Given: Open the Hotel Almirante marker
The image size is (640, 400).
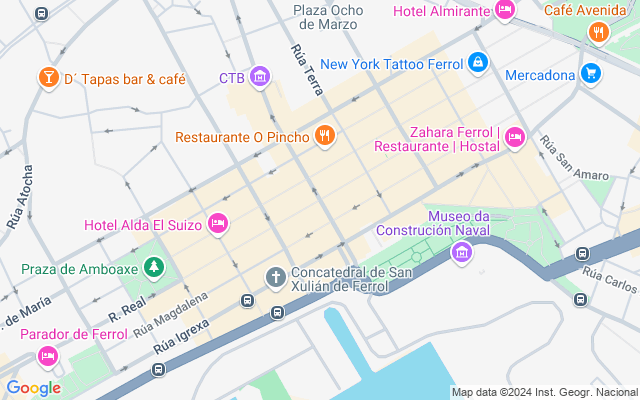Looking at the screenshot, I should pos(505,11).
